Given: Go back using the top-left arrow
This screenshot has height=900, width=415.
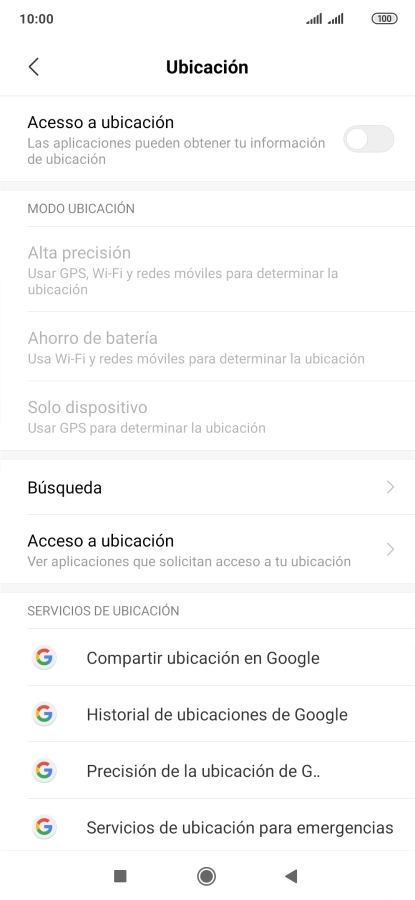Looking at the screenshot, I should 34,67.
